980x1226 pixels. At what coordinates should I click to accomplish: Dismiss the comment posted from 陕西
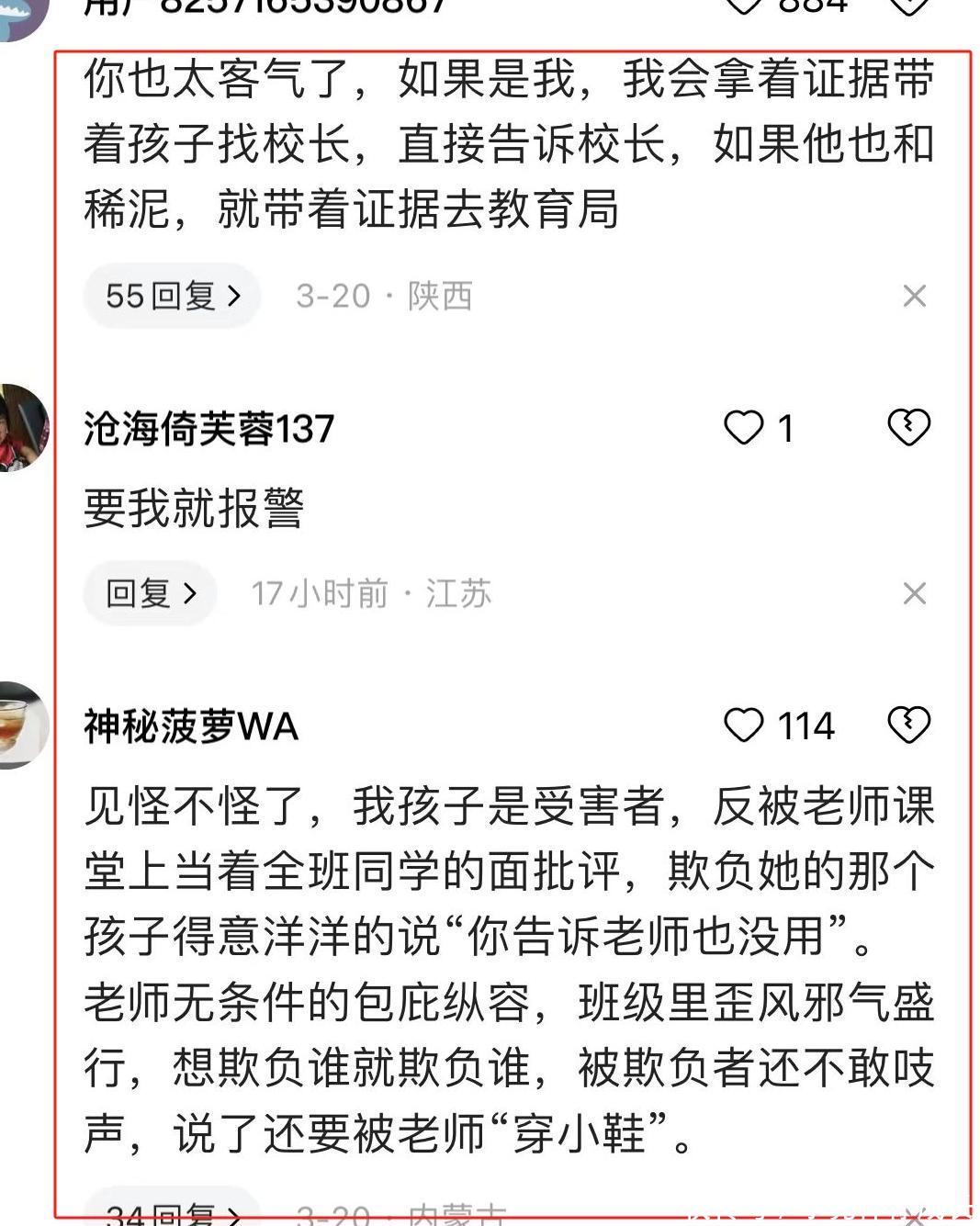point(914,296)
